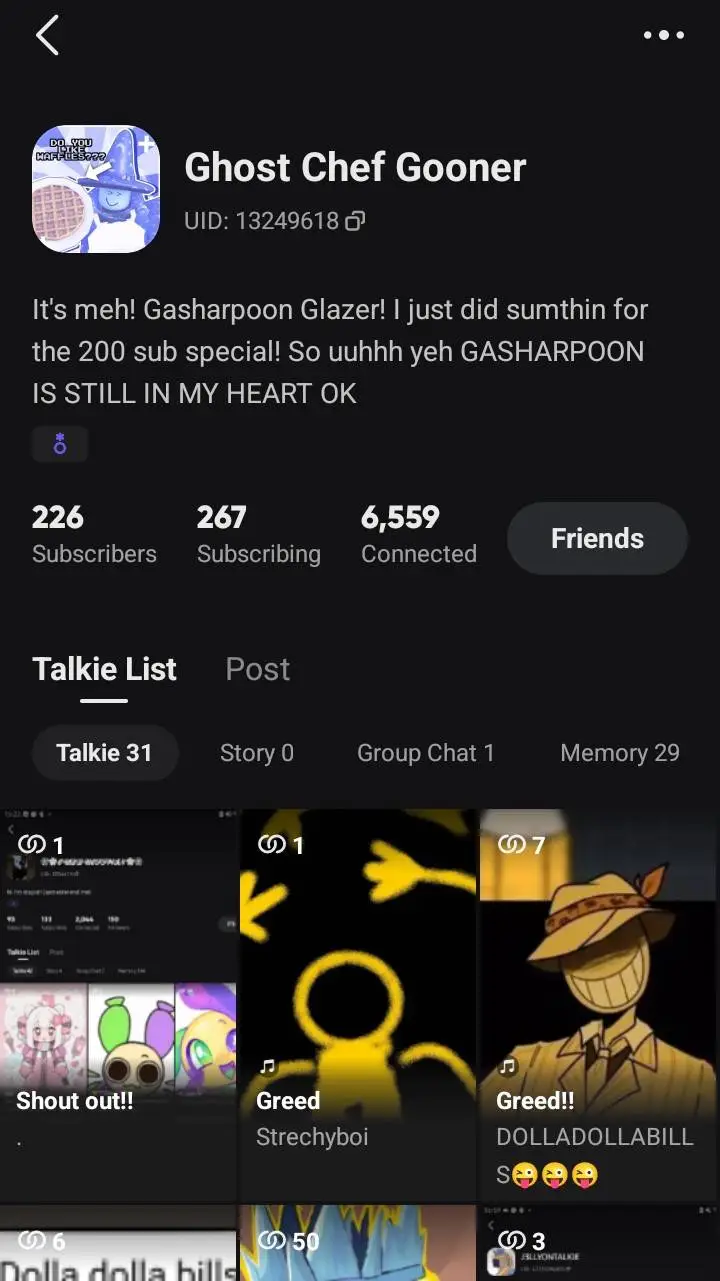Tap the badge icon under the bio
Viewport: 720px width, 1281px height.
point(60,445)
